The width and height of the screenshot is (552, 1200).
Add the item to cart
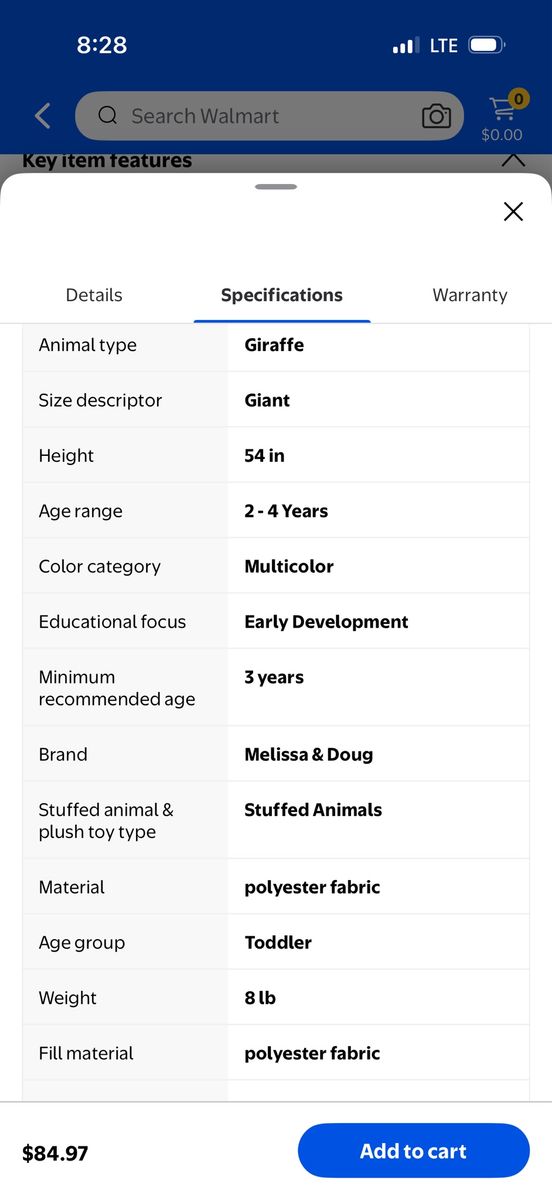point(413,1151)
